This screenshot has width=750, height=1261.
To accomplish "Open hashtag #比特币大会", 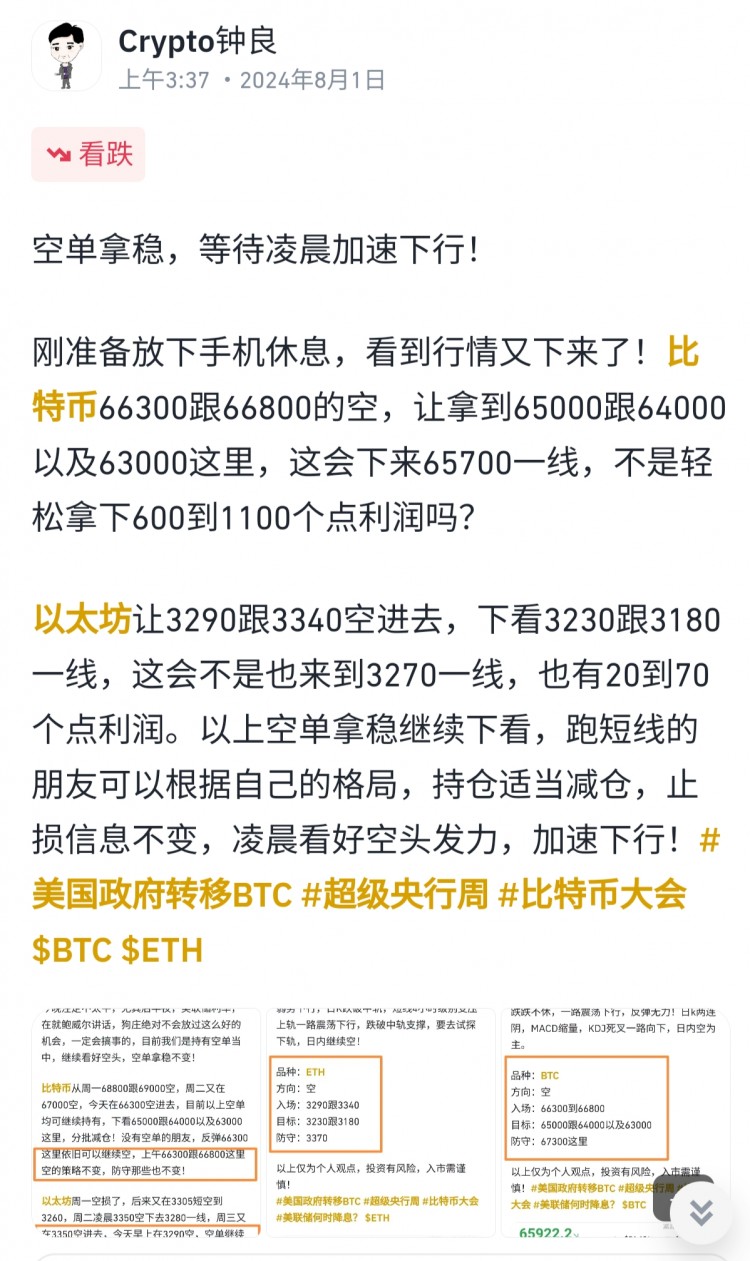I will tap(592, 894).
